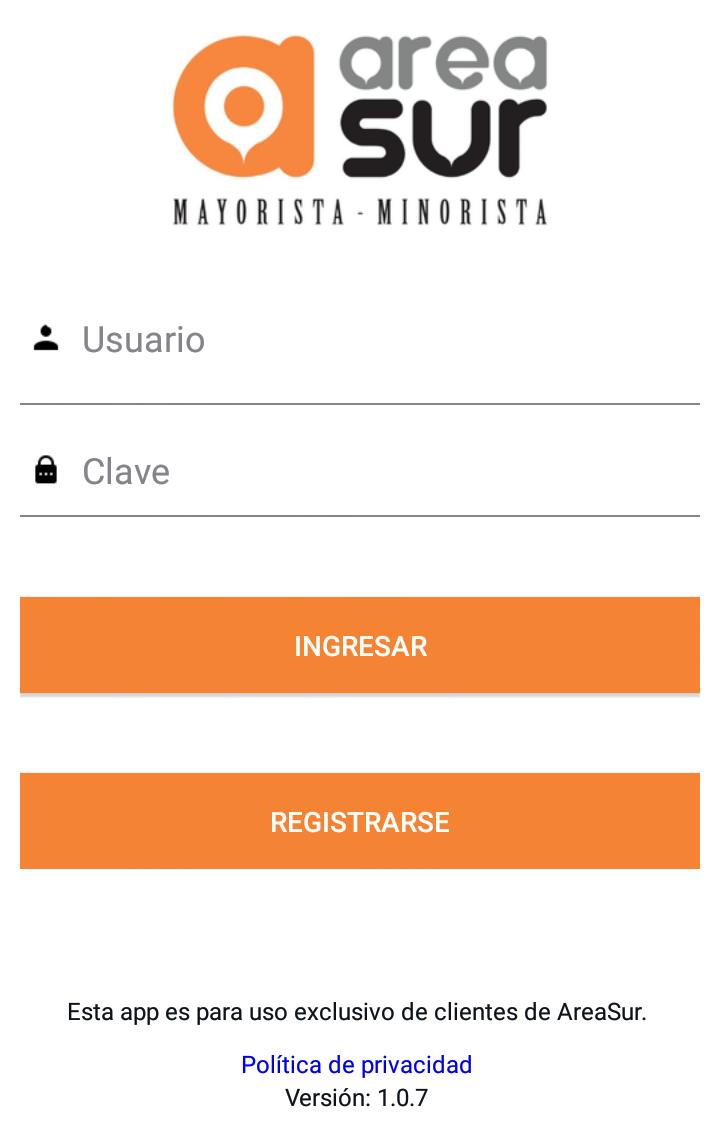The image size is (720, 1133).
Task: Tap the INGRESAR button to log in
Action: pyautogui.click(x=360, y=645)
